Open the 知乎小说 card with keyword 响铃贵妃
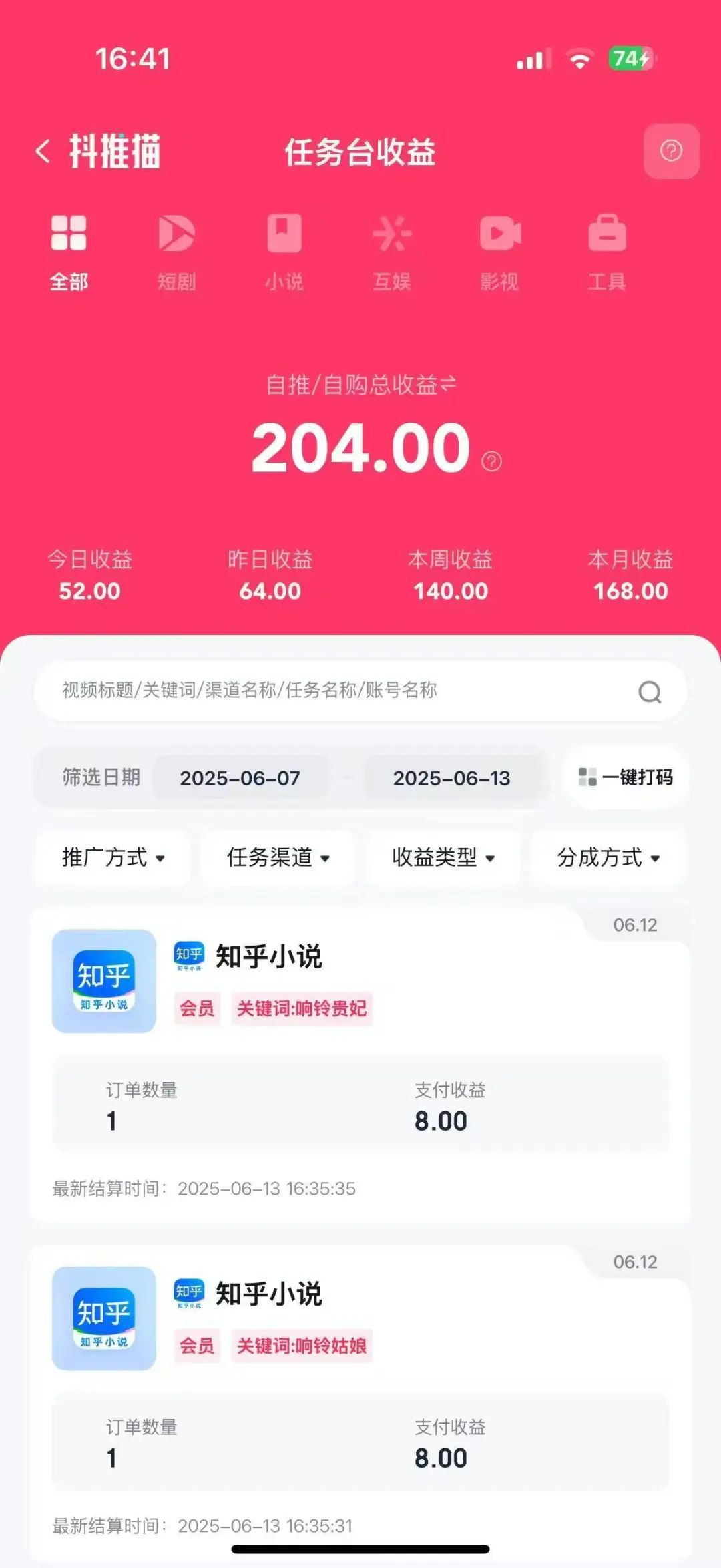Image resolution: width=721 pixels, height=1568 pixels. coord(360,1065)
